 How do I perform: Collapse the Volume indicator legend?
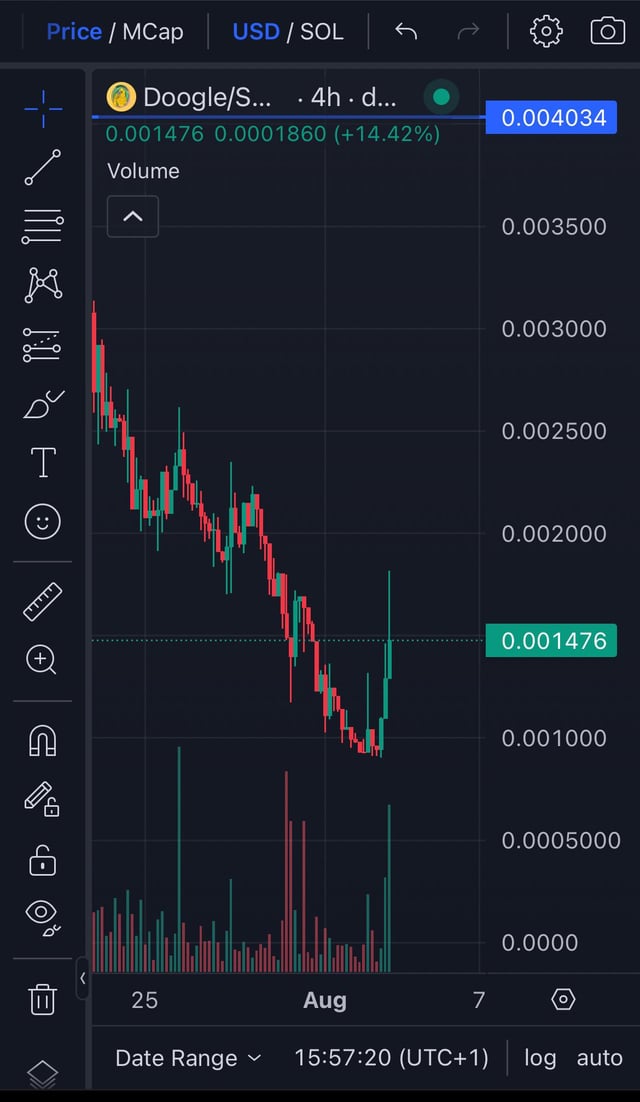[x=133, y=216]
